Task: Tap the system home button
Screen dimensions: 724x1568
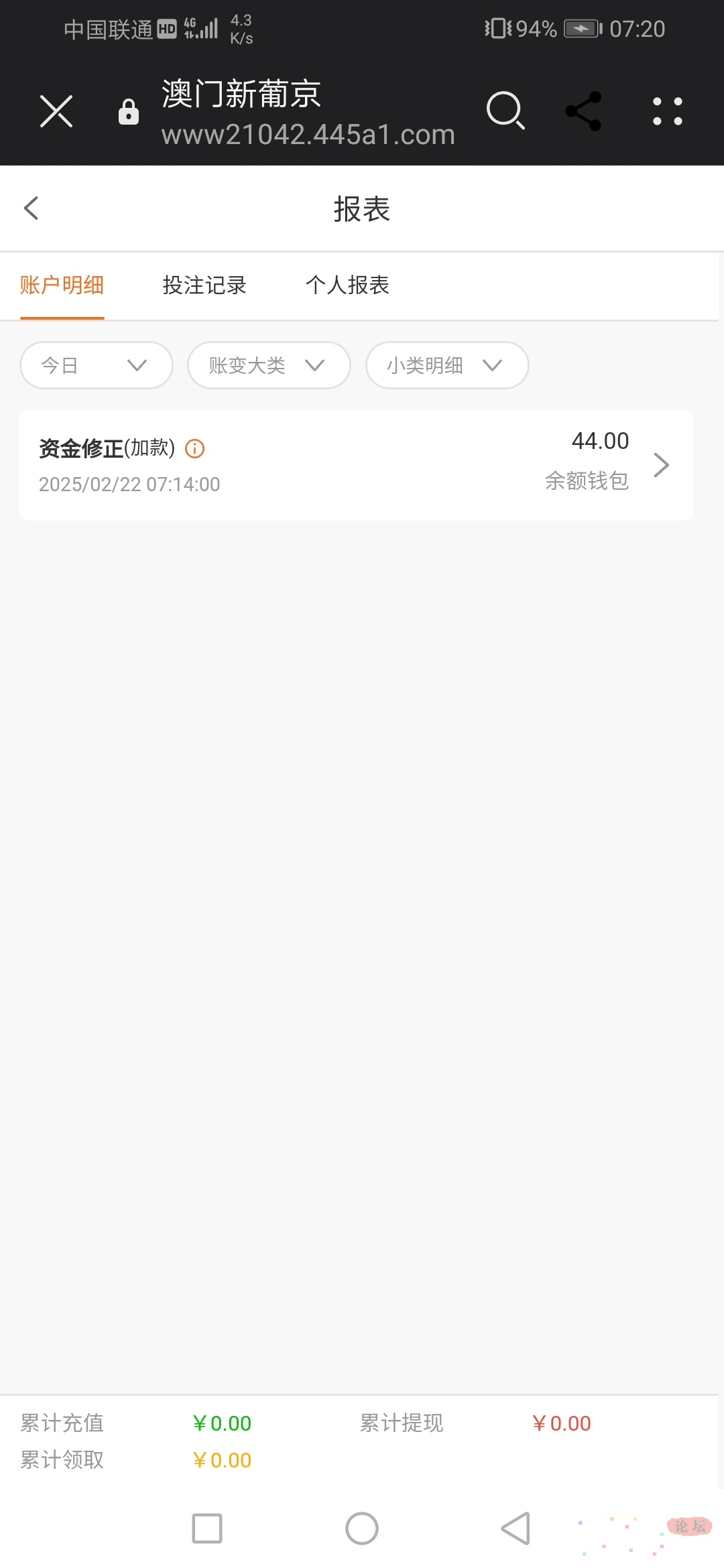Action: point(362,1528)
